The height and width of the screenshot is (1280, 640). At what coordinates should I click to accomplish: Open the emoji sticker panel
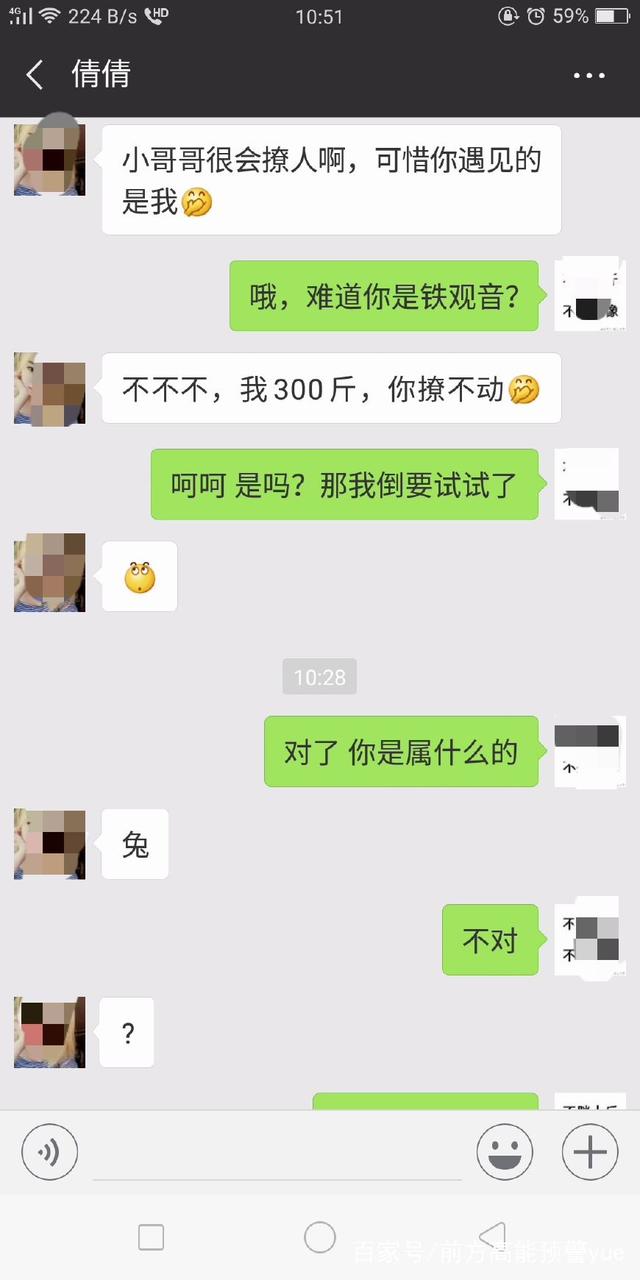[x=505, y=1153]
